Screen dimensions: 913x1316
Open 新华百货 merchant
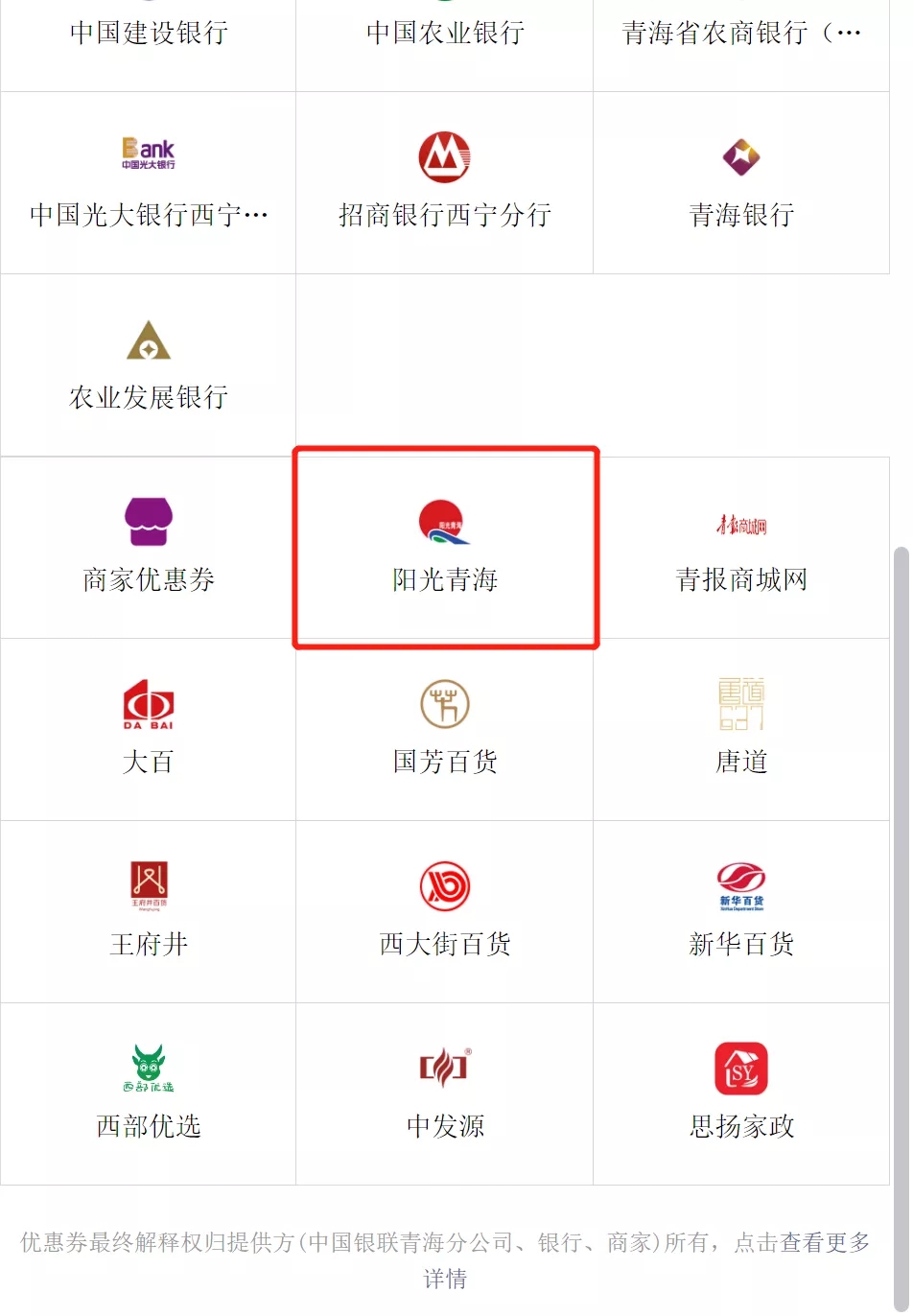pos(741,912)
